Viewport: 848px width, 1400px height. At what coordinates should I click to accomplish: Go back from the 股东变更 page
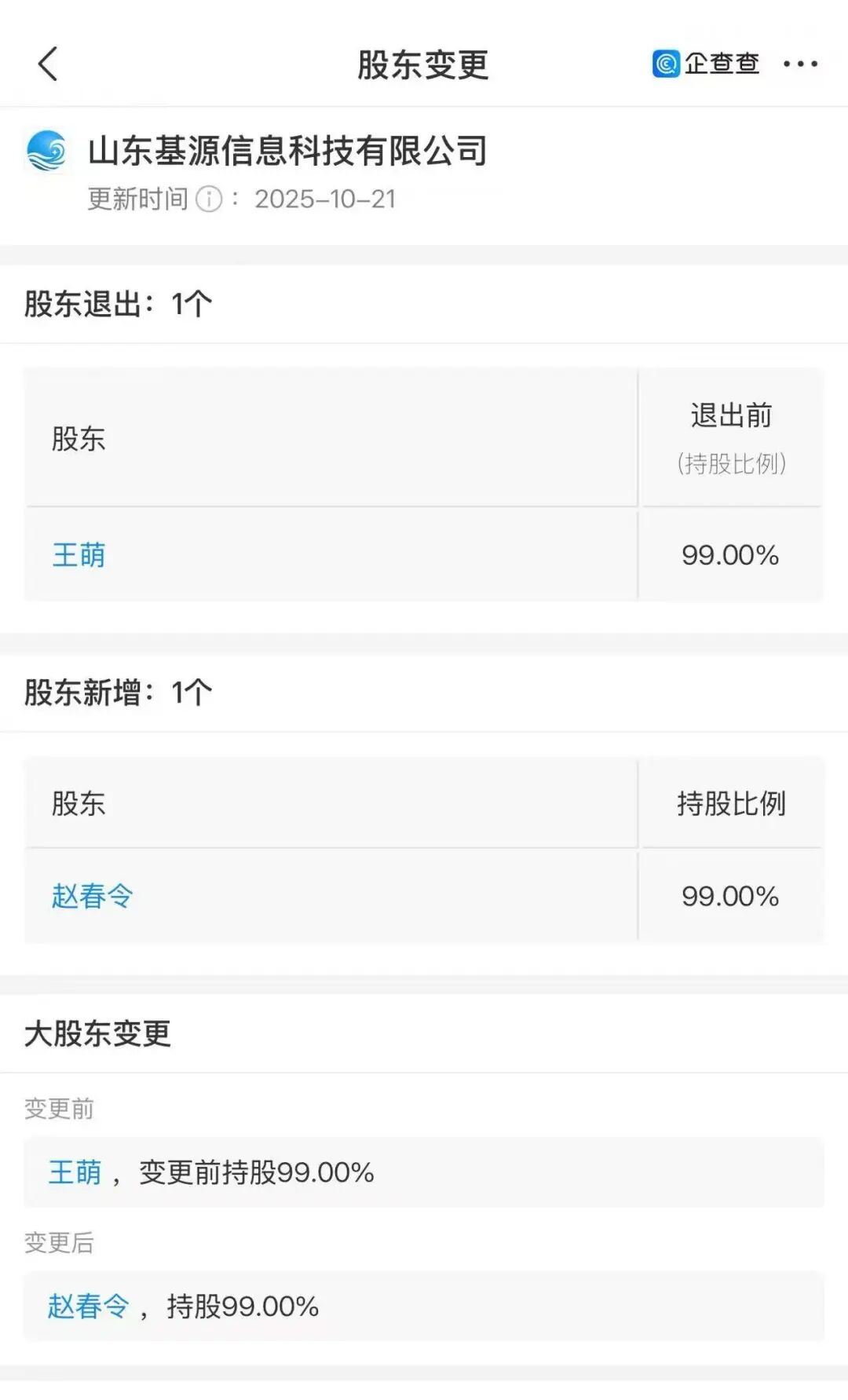coord(48,64)
